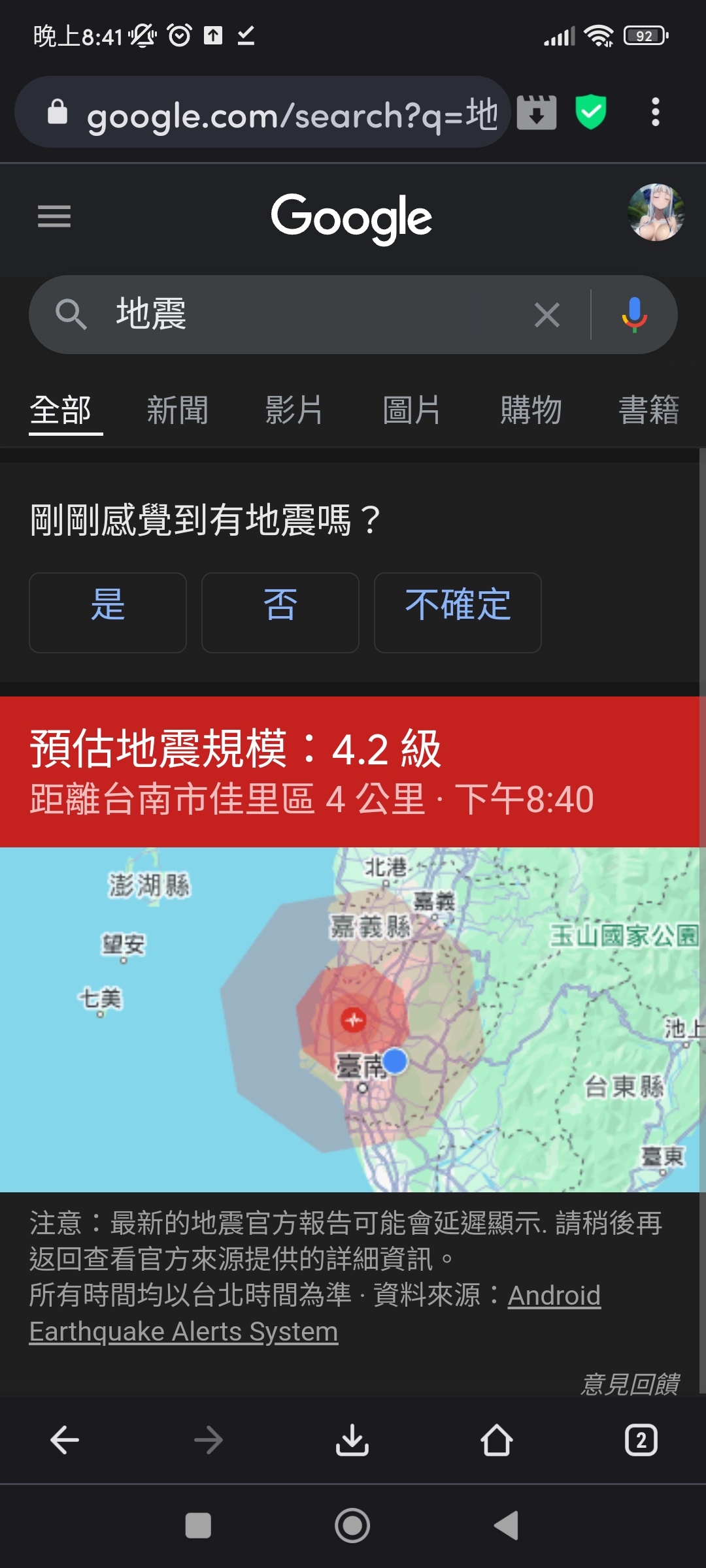Open the browser tabs switcher showing 2
Image resolution: width=706 pixels, height=1568 pixels.
[x=641, y=1440]
